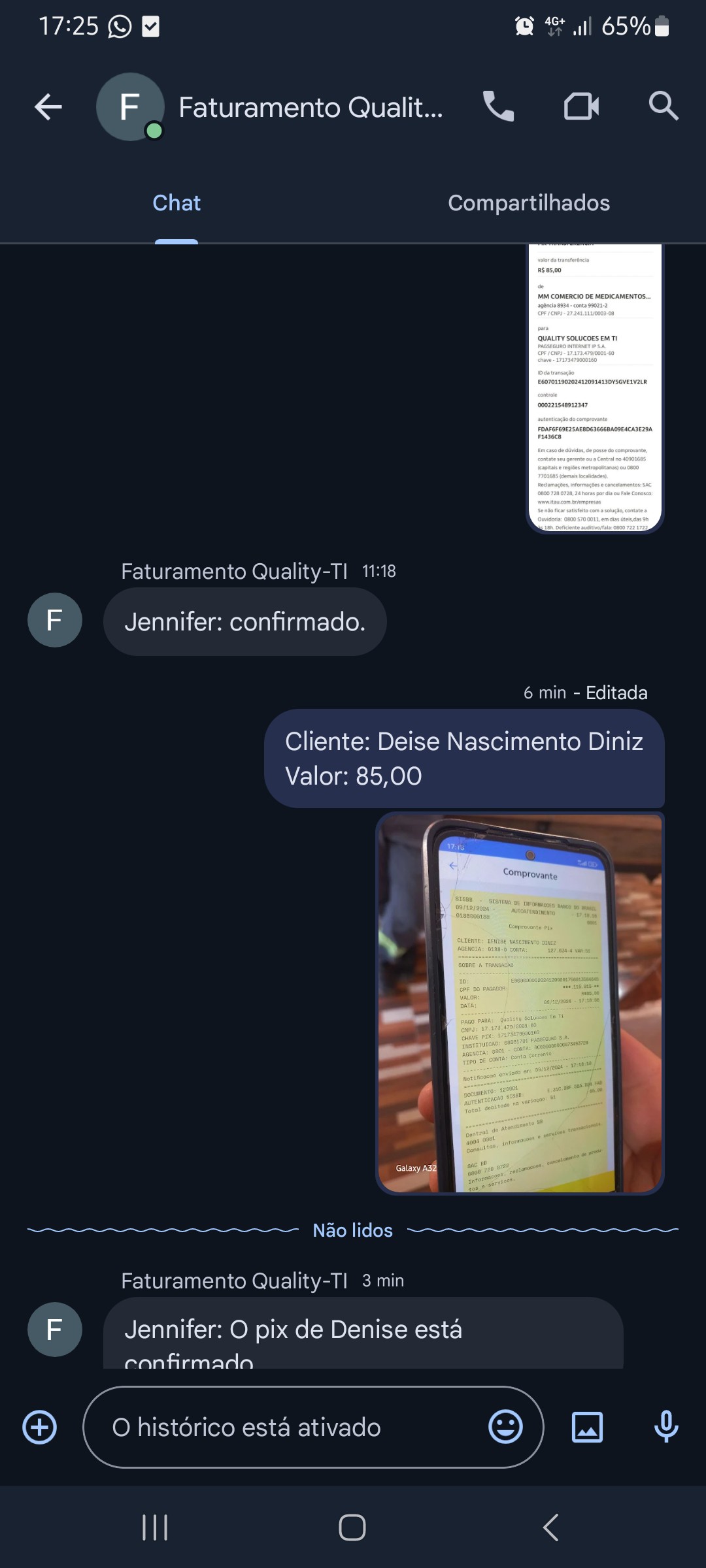Record a voice message

[x=666, y=1428]
